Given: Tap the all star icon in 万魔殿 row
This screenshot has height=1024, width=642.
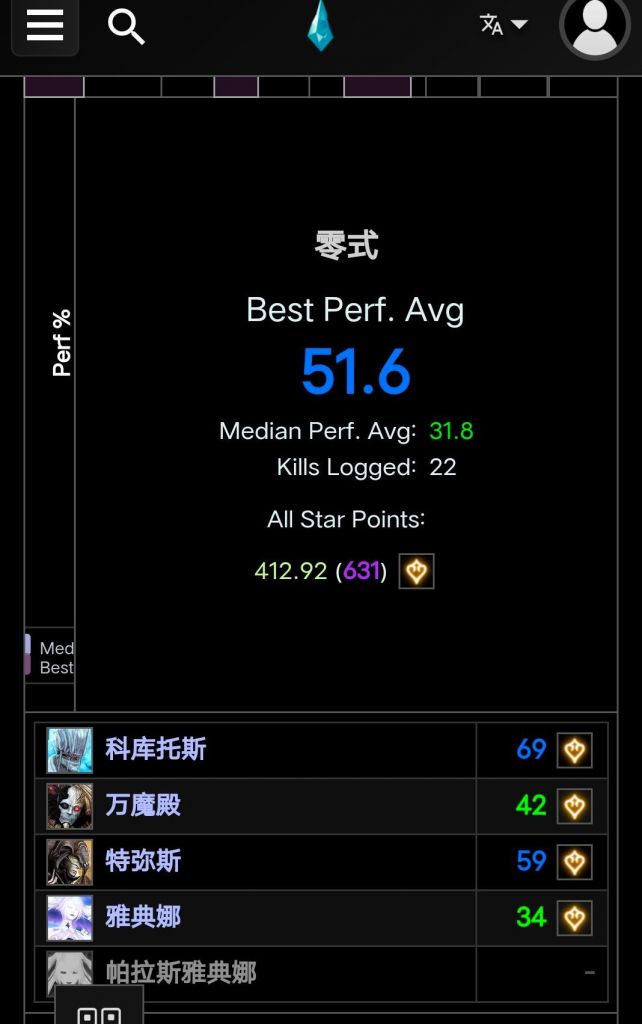Looking at the screenshot, I should pyautogui.click(x=574, y=806).
